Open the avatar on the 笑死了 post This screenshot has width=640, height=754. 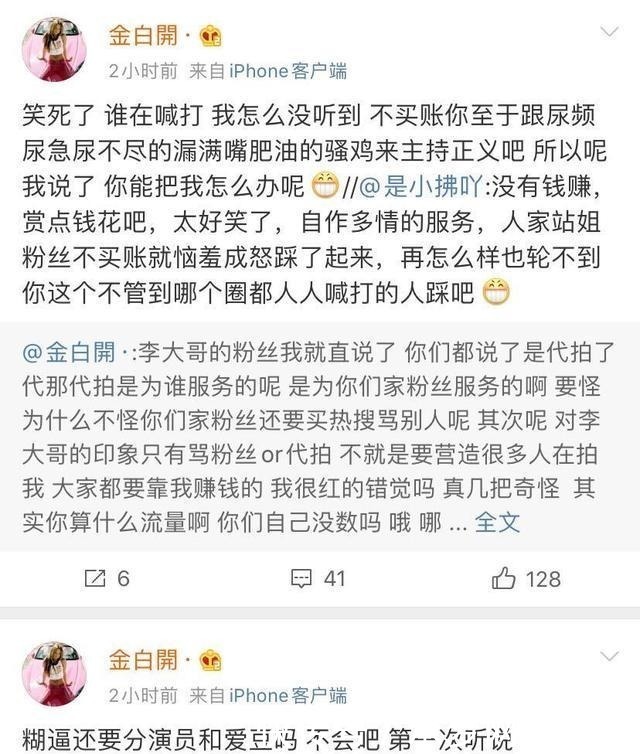pyautogui.click(x=54, y=48)
